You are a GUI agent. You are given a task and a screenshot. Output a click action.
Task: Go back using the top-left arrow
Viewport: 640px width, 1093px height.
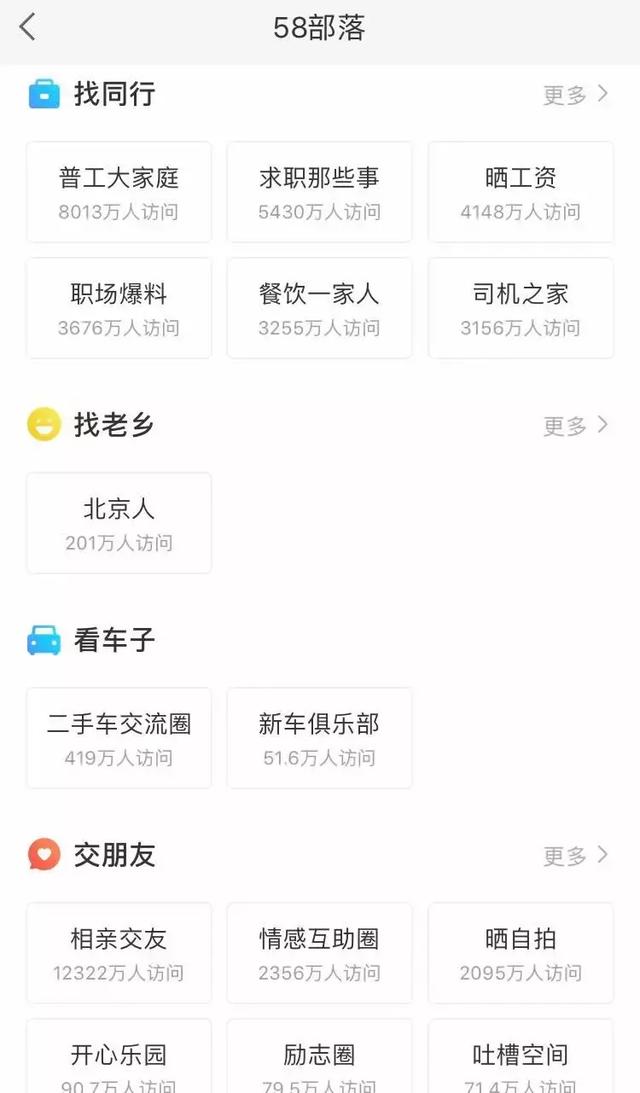tap(28, 28)
